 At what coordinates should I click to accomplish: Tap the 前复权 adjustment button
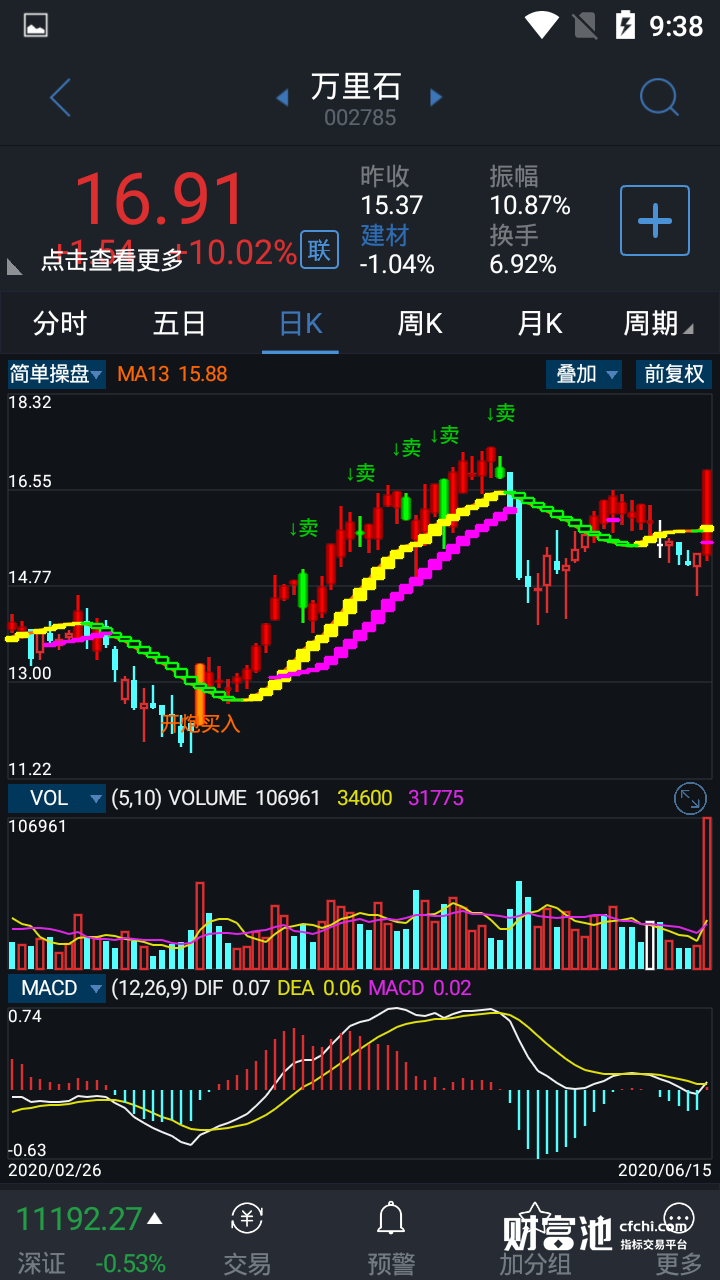674,374
